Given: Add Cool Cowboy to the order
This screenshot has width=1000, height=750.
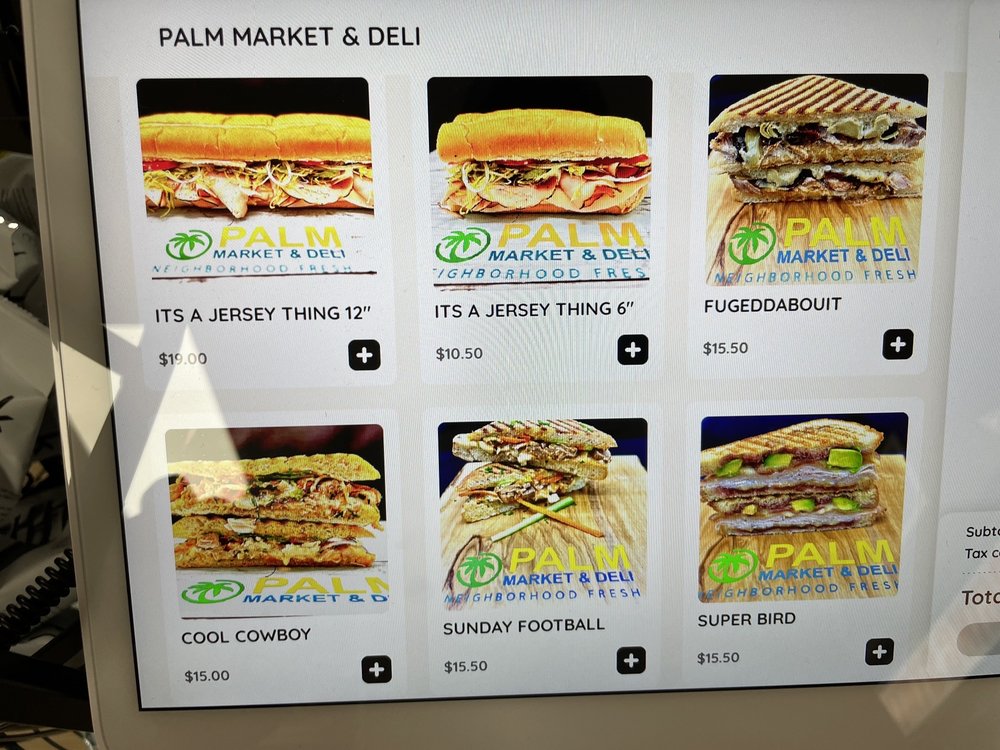Looking at the screenshot, I should pyautogui.click(x=376, y=669).
